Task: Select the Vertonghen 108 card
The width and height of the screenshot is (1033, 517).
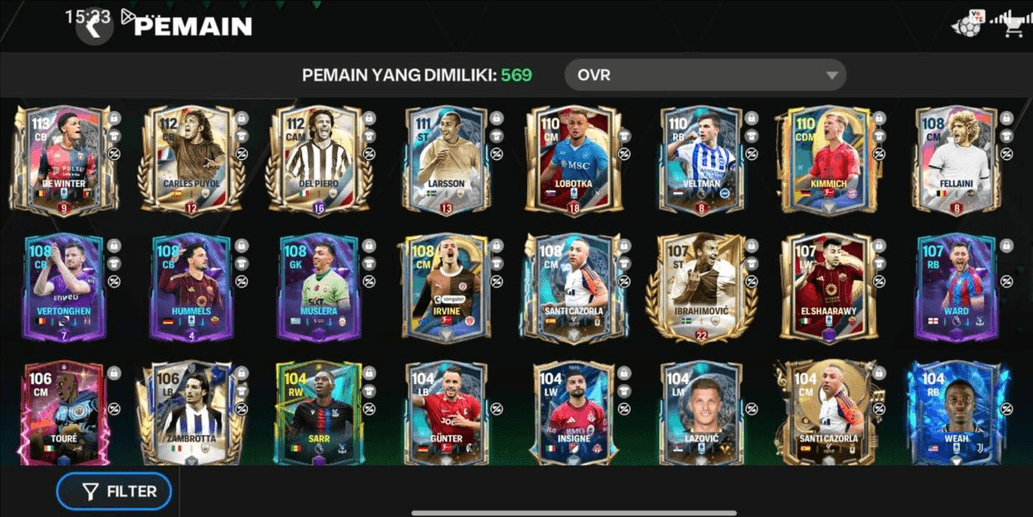Action: coord(62,288)
